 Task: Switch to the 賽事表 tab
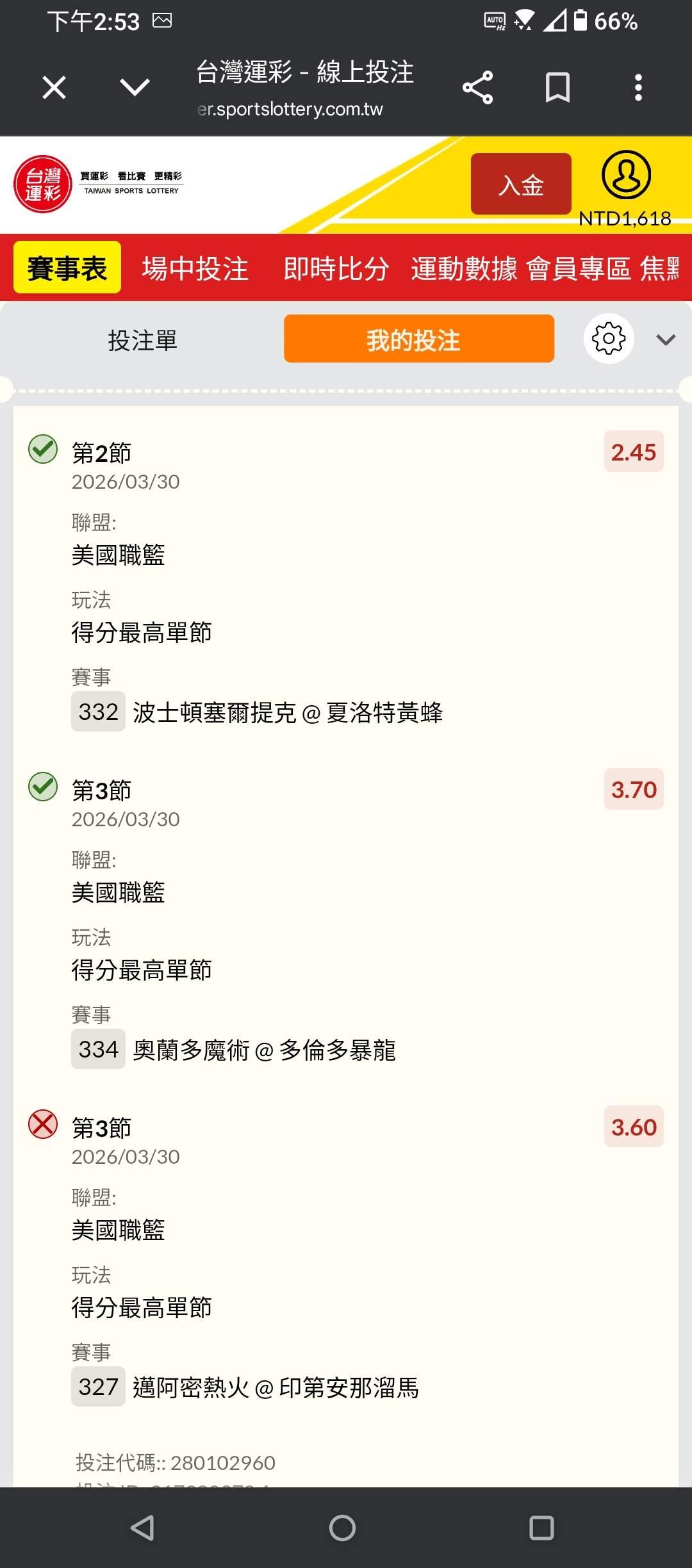pyautogui.click(x=67, y=268)
